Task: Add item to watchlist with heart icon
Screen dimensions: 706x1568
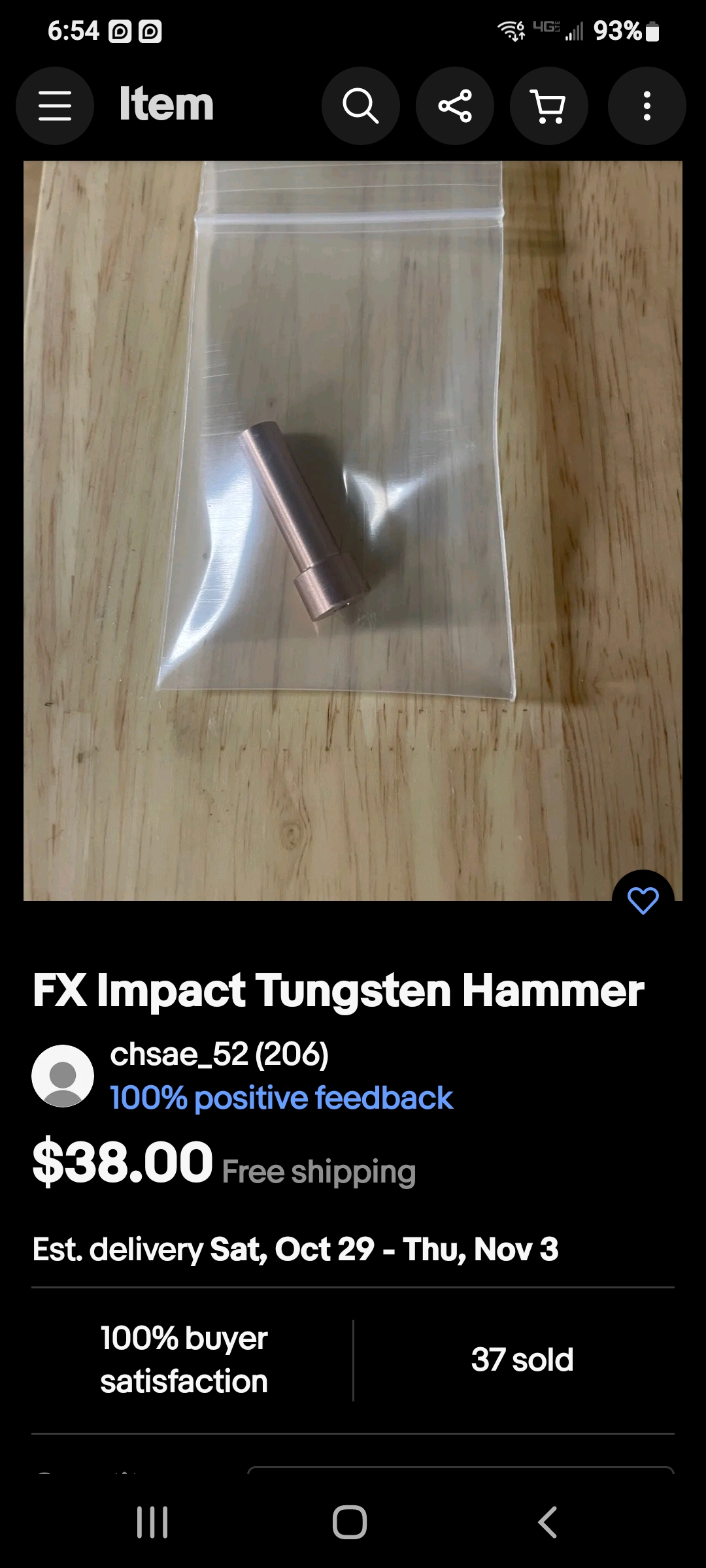Action: [643, 901]
